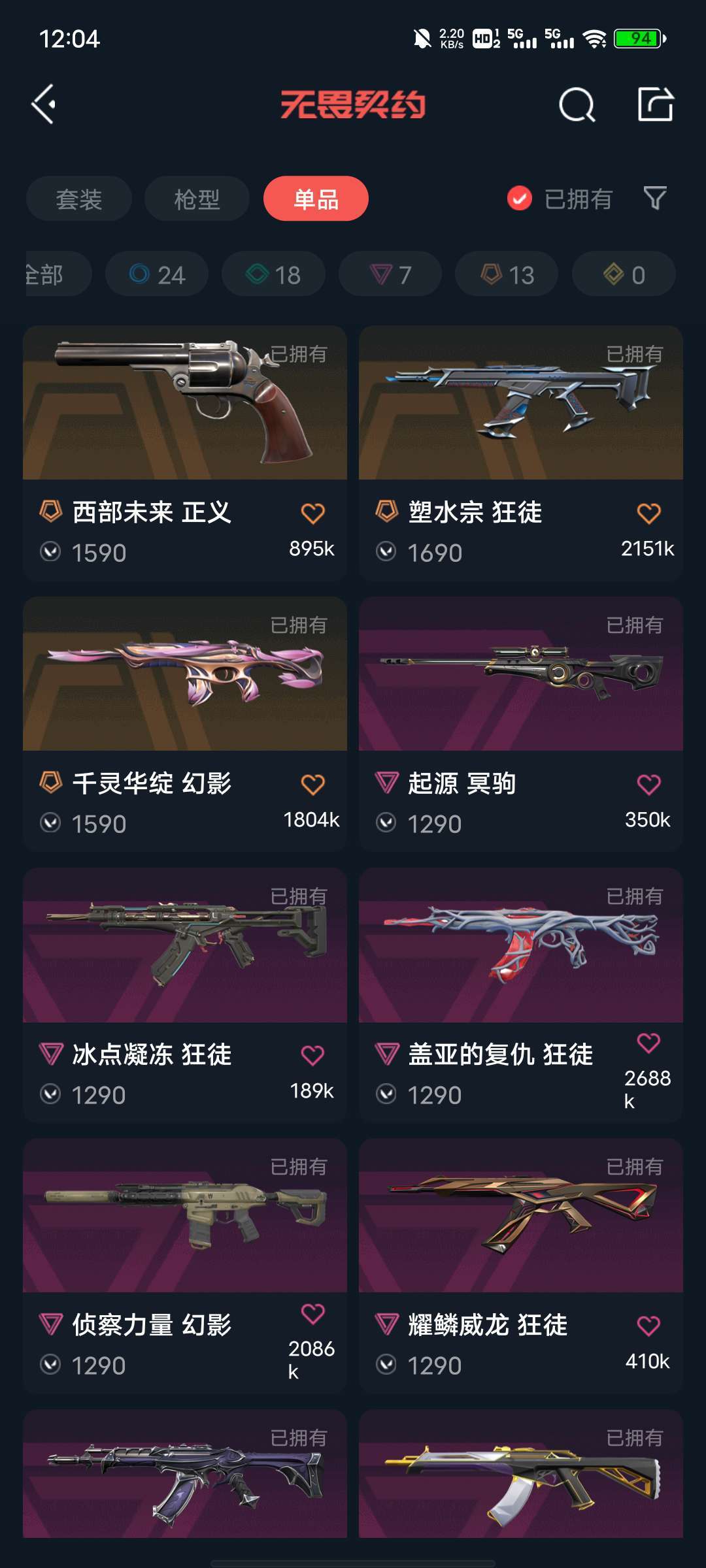Viewport: 706px width, 1568px height.
Task: Go back using the top-left arrow
Action: (44, 105)
